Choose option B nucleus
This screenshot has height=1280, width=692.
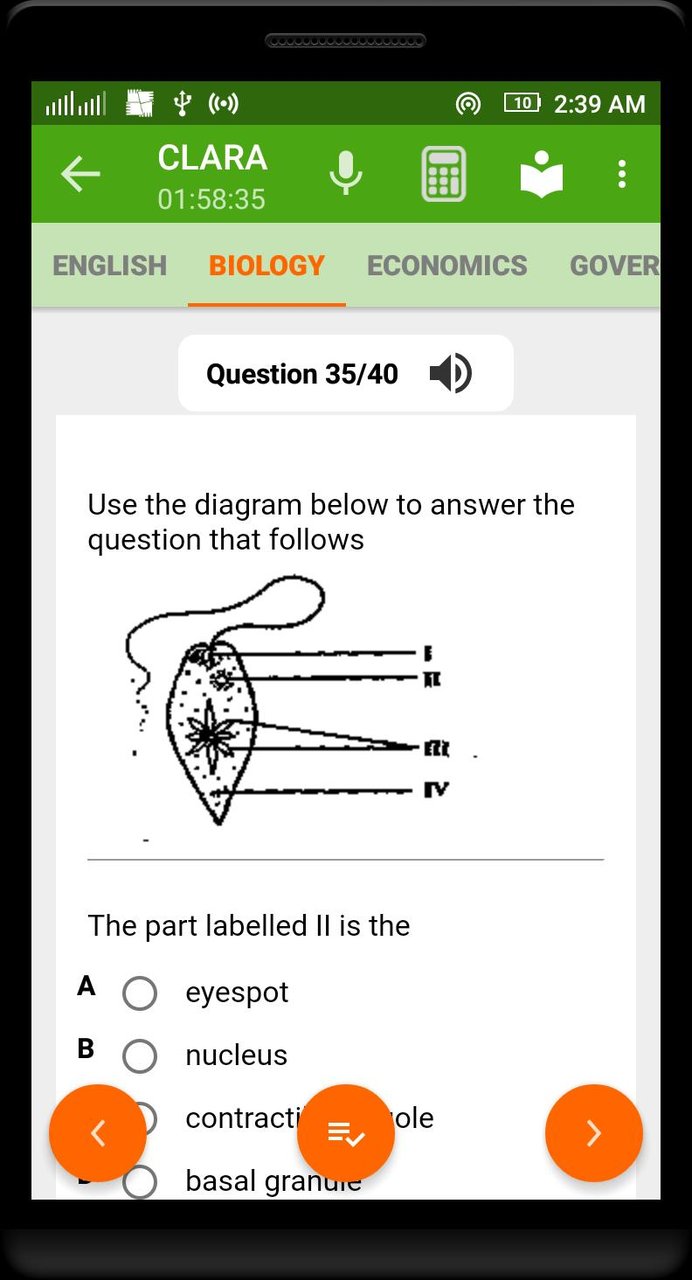[140, 1056]
